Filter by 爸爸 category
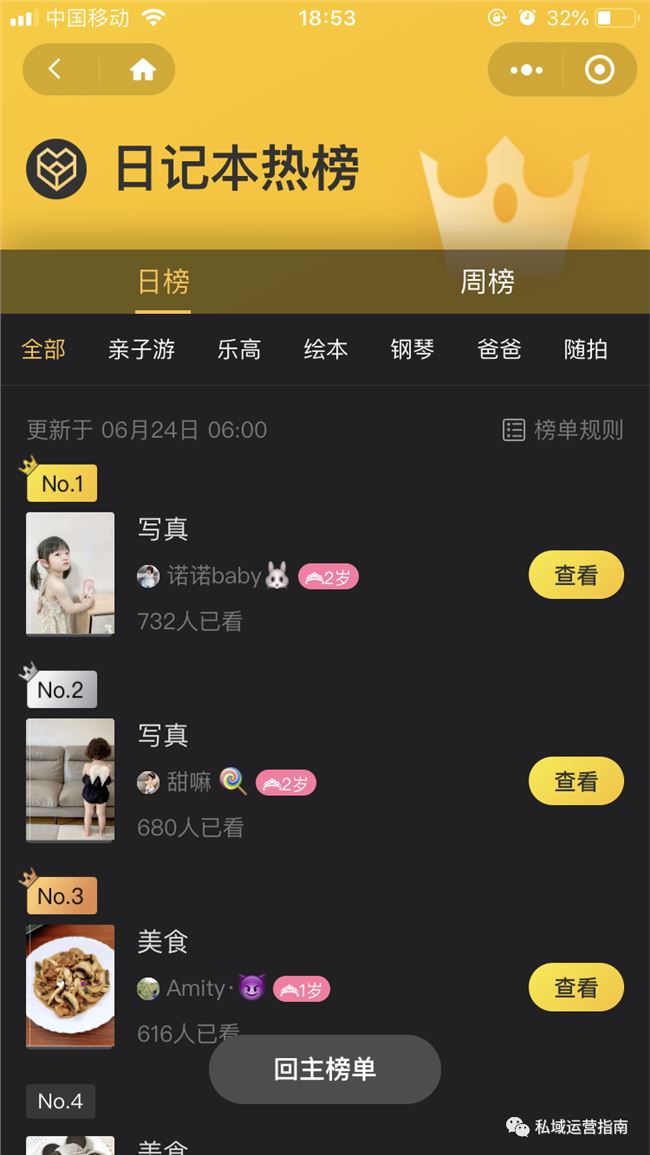The image size is (650, 1155). pos(499,349)
